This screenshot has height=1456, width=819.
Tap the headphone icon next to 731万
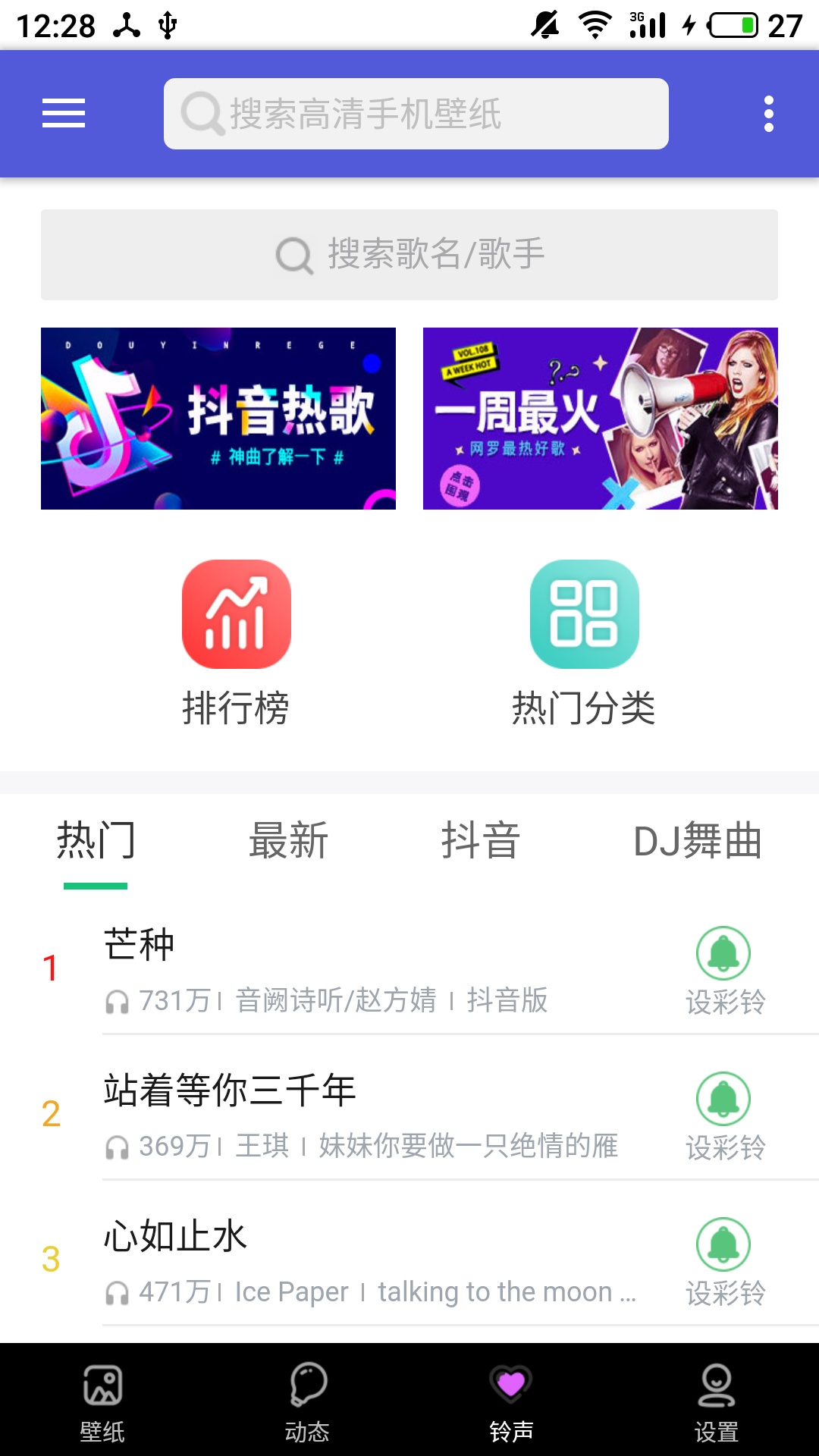click(116, 1001)
